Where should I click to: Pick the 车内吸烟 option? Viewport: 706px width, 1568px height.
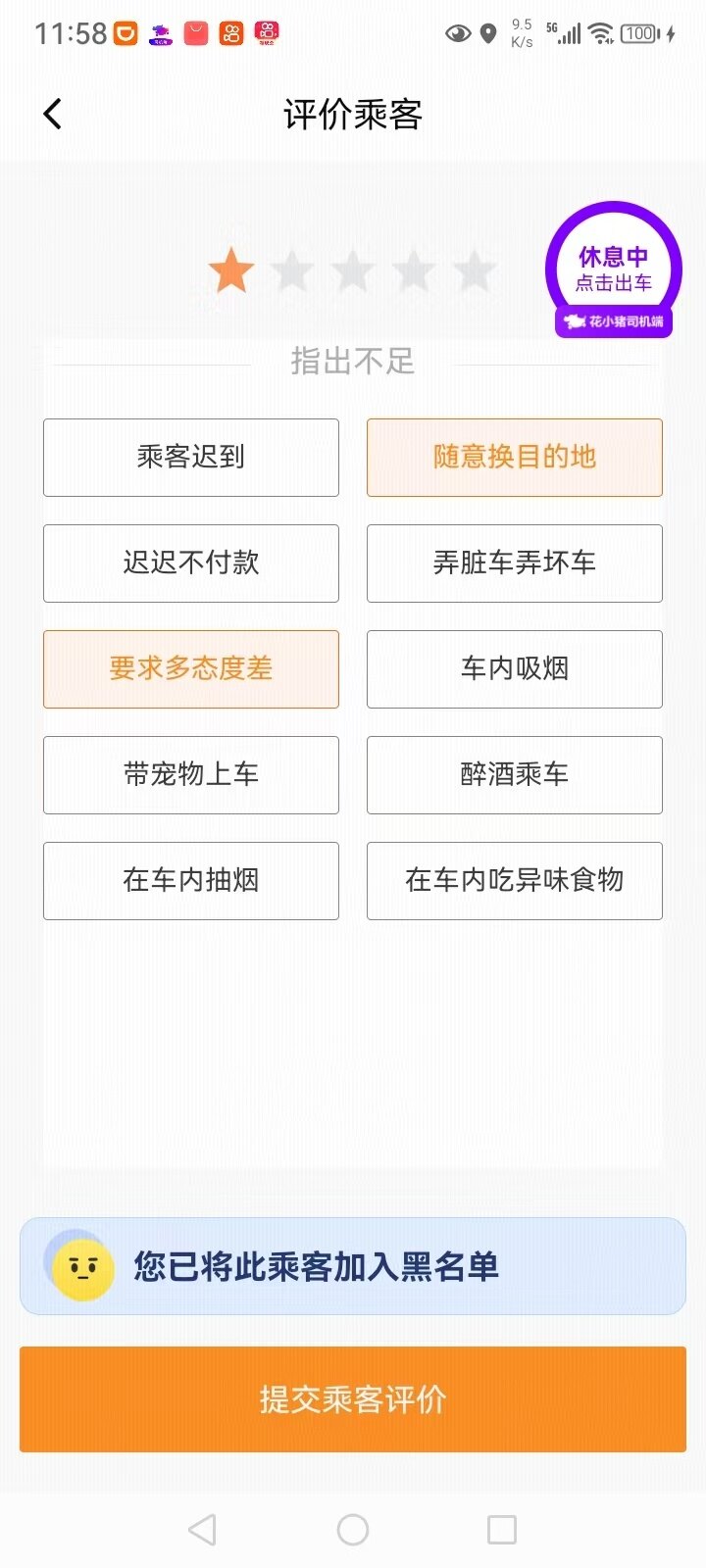point(515,669)
